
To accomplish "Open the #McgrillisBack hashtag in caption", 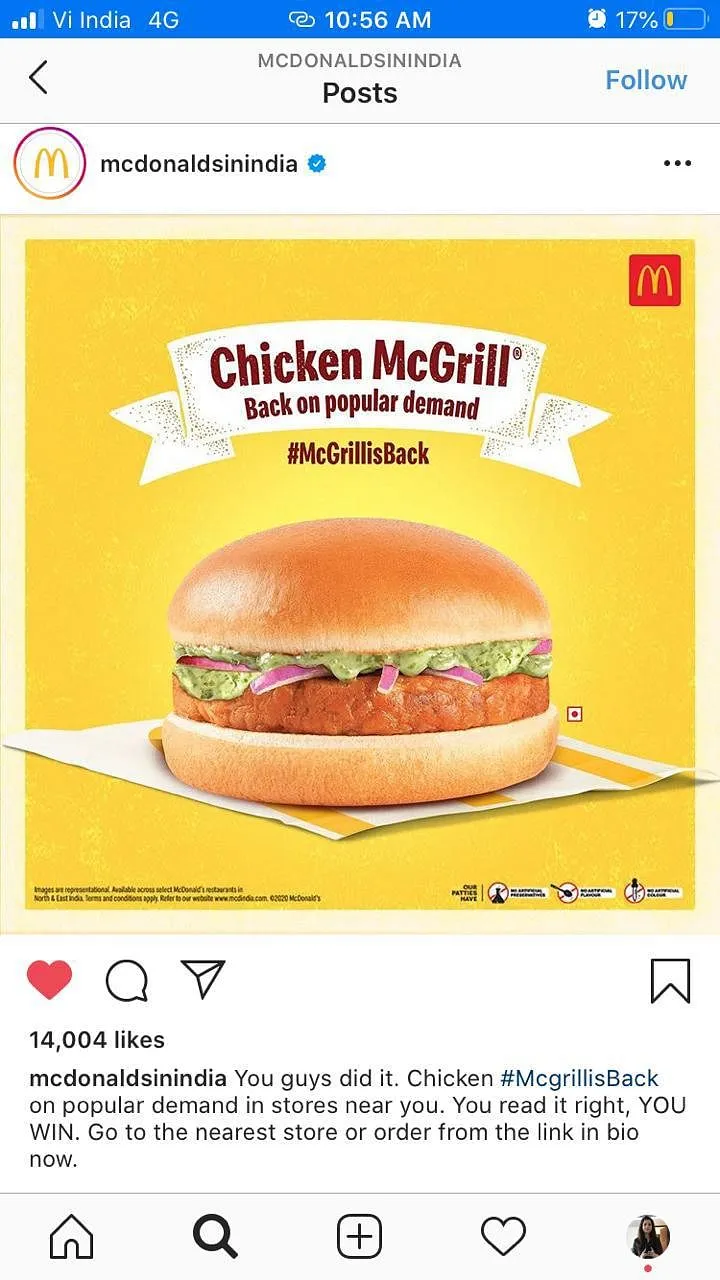I will coord(579,1079).
